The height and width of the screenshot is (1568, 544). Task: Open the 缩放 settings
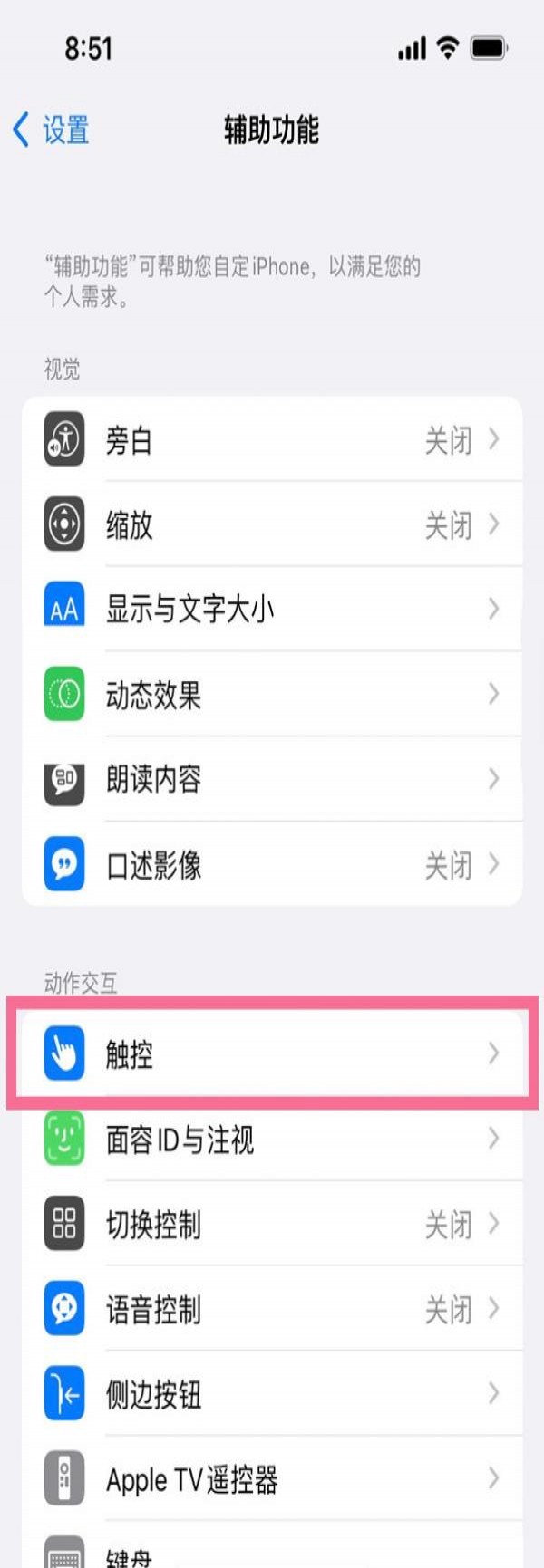(x=272, y=524)
